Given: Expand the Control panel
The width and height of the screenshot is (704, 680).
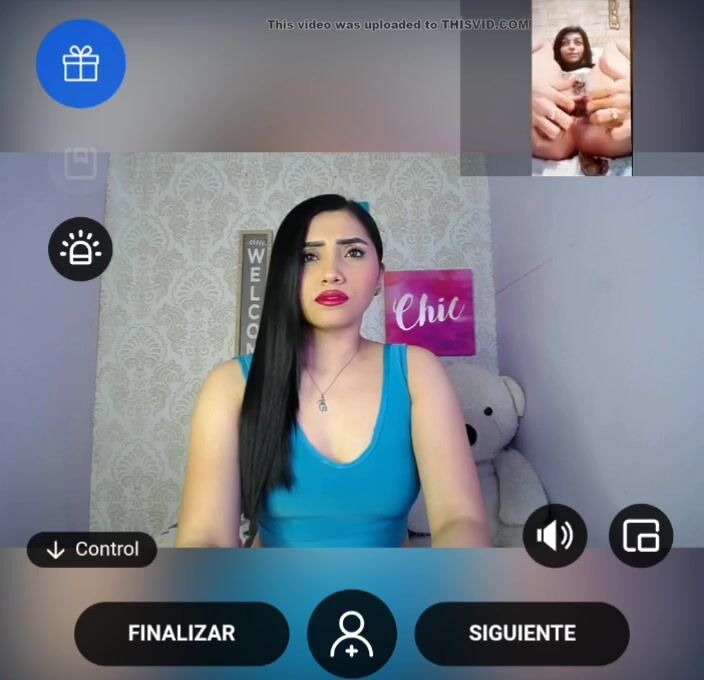Looking at the screenshot, I should (x=92, y=549).
